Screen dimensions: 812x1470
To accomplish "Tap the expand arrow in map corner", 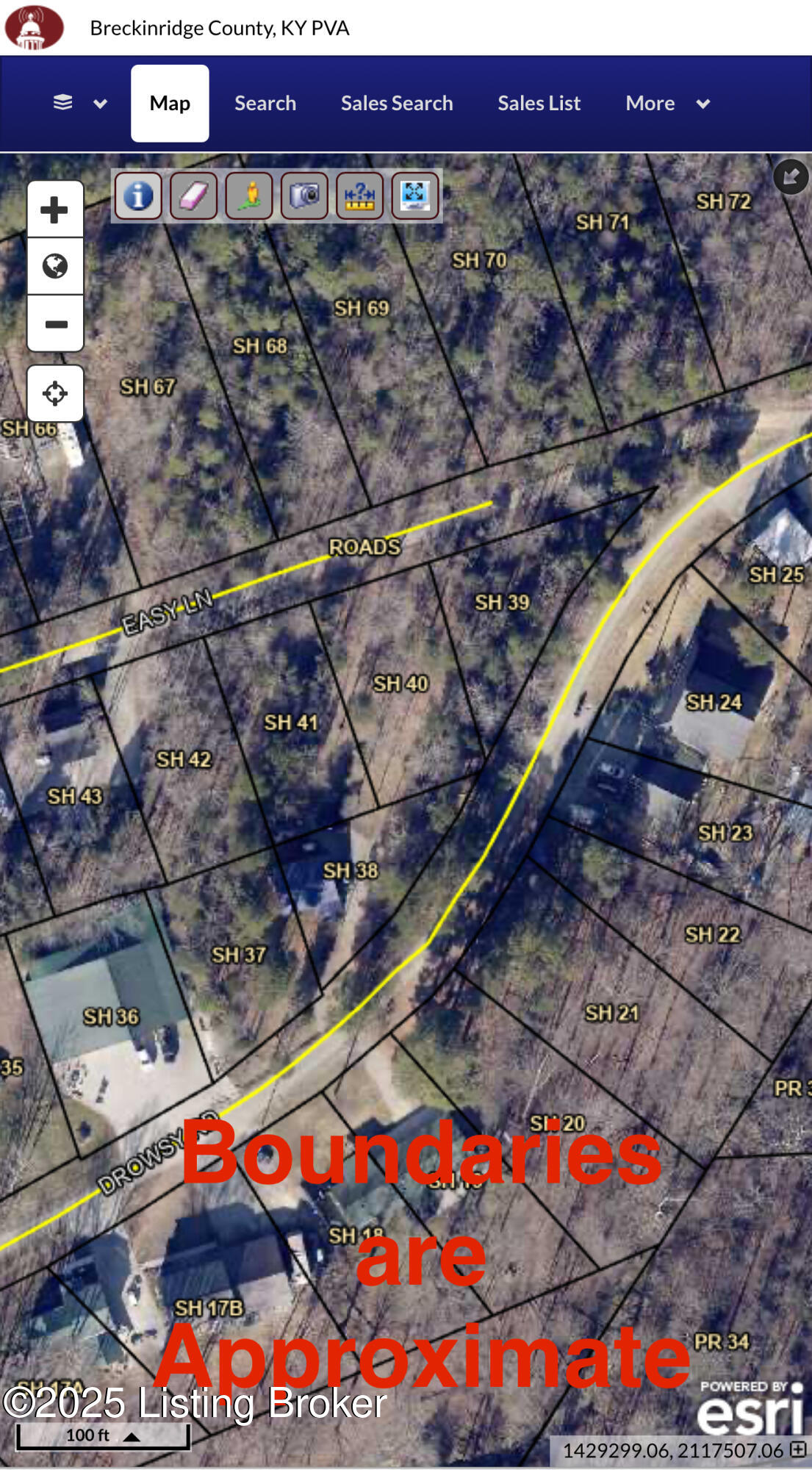I will 791,176.
